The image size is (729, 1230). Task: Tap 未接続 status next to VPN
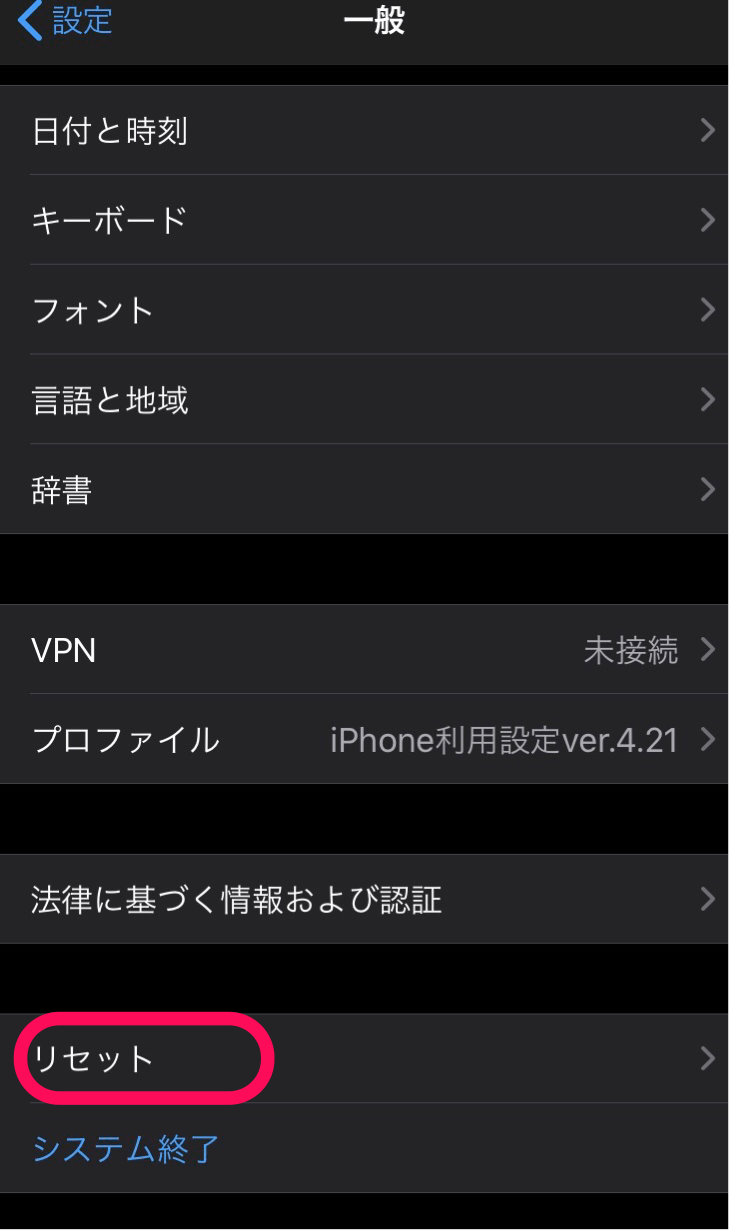(x=631, y=651)
